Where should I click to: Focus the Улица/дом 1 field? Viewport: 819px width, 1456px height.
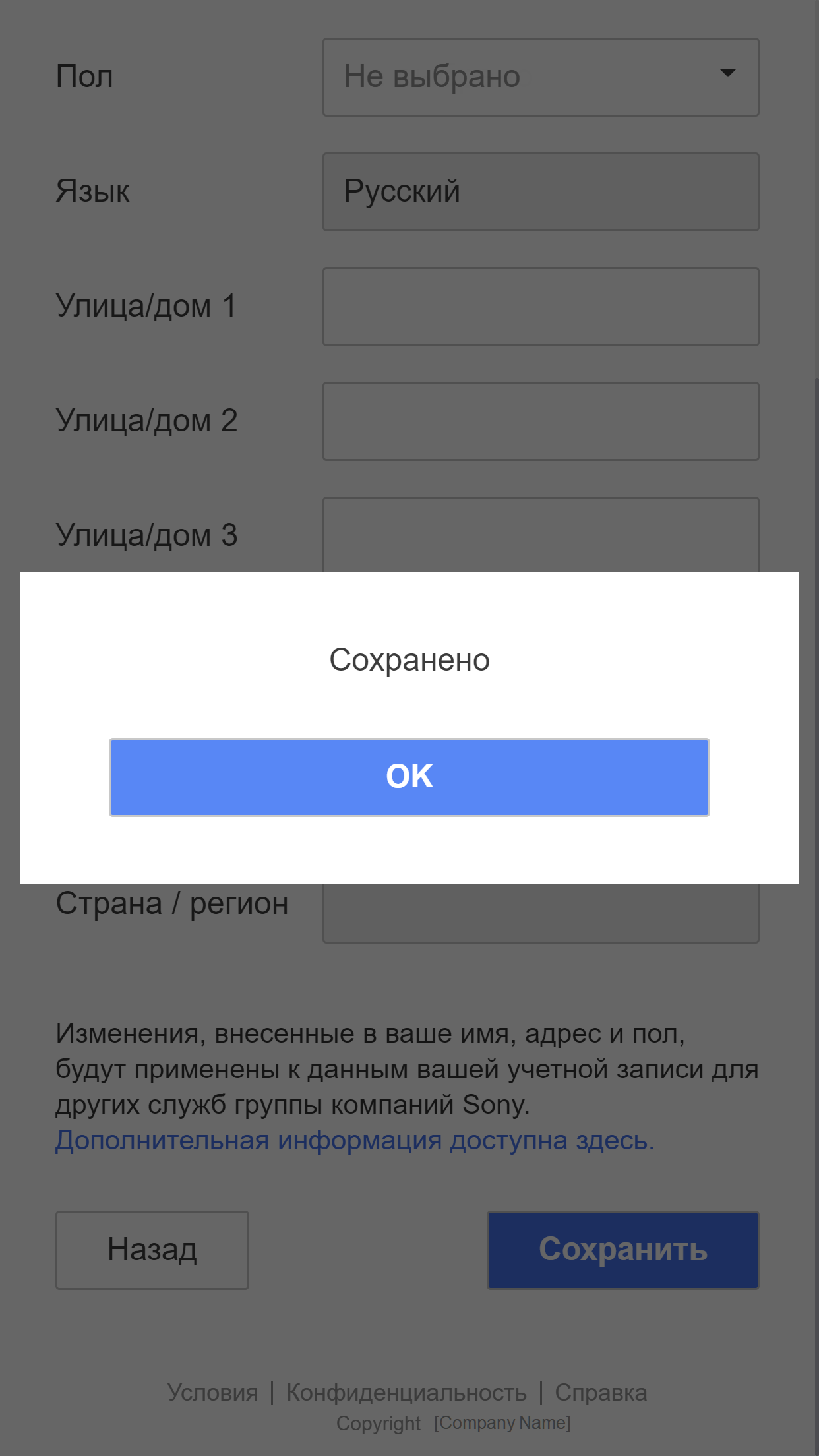tap(541, 307)
